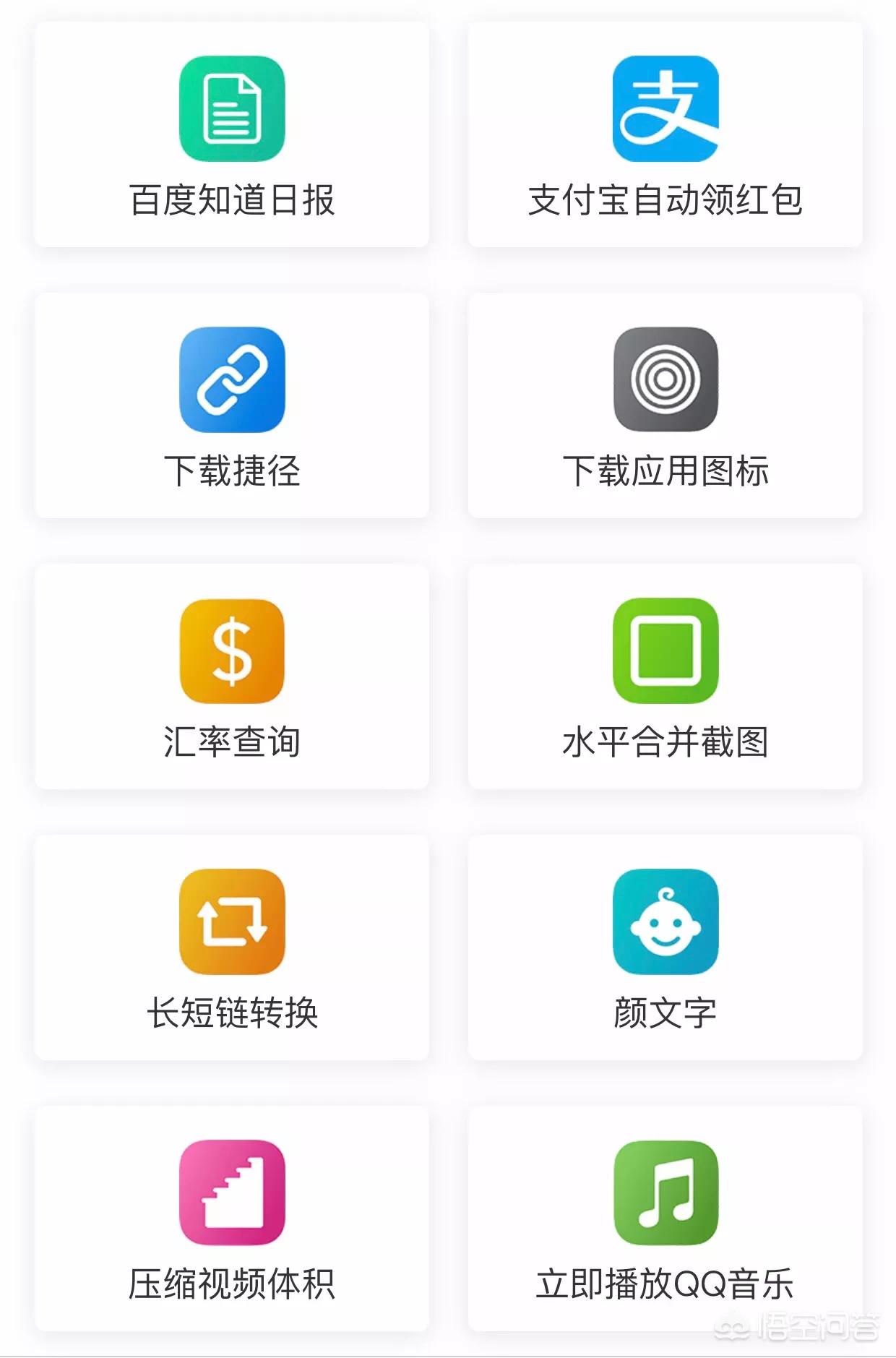This screenshot has height=1358, width=896.
Task: Select the 支付宝自动领红包 shortcut
Action: pos(665,135)
